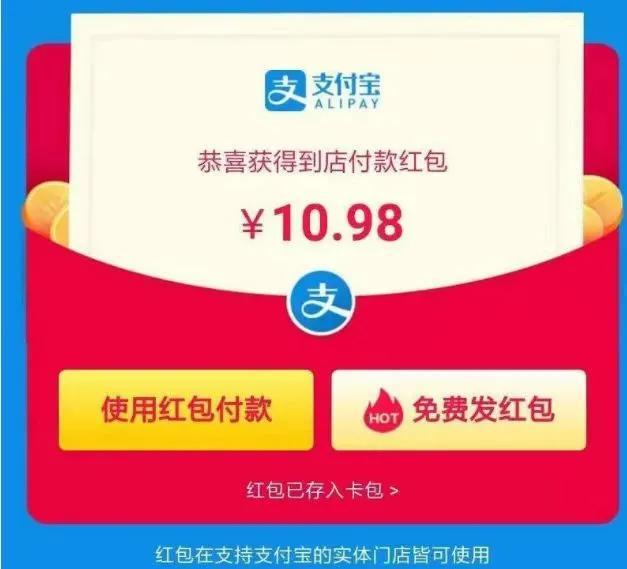Select 免费发红包 to send a red packet
Screen dimensions: 627x569
[x=458, y=410]
